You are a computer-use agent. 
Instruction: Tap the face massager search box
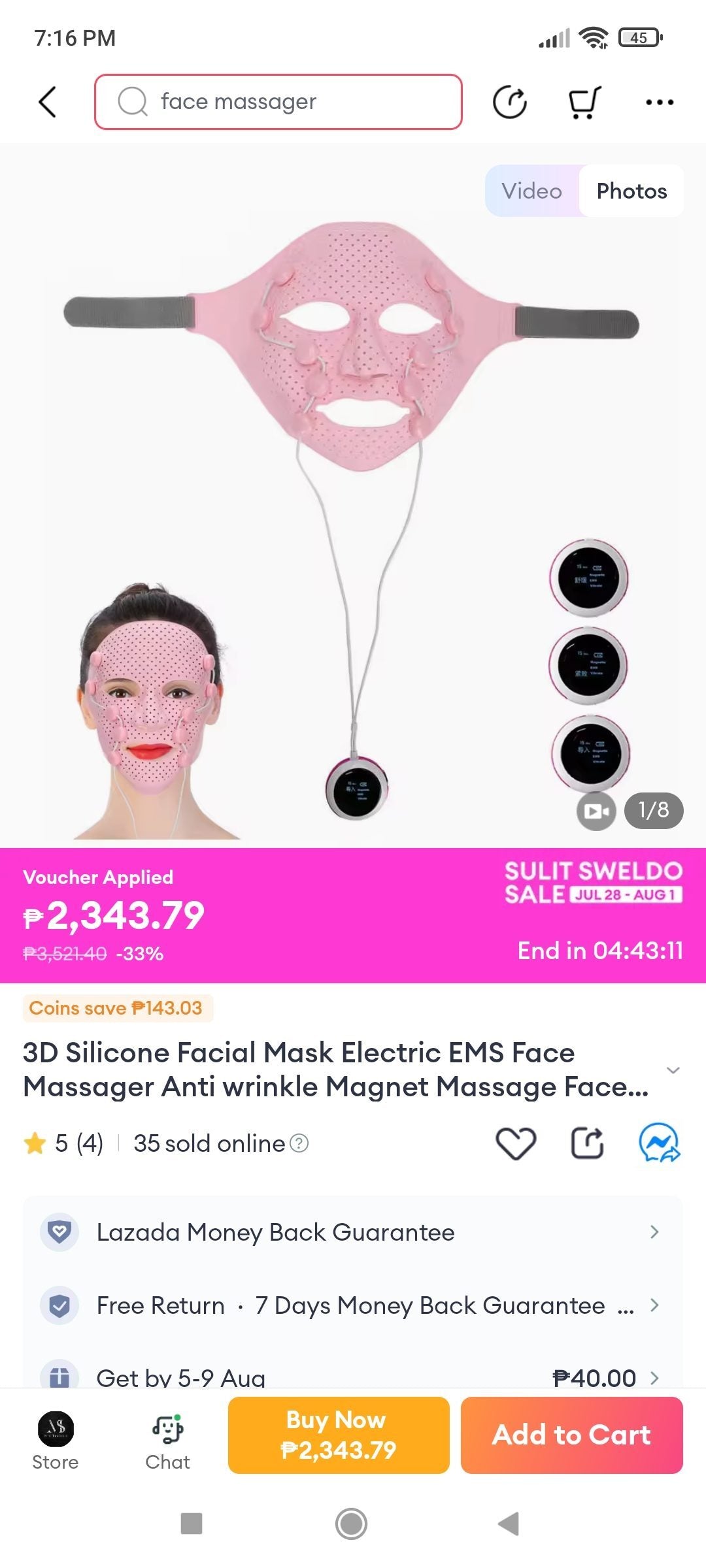pyautogui.click(x=278, y=102)
